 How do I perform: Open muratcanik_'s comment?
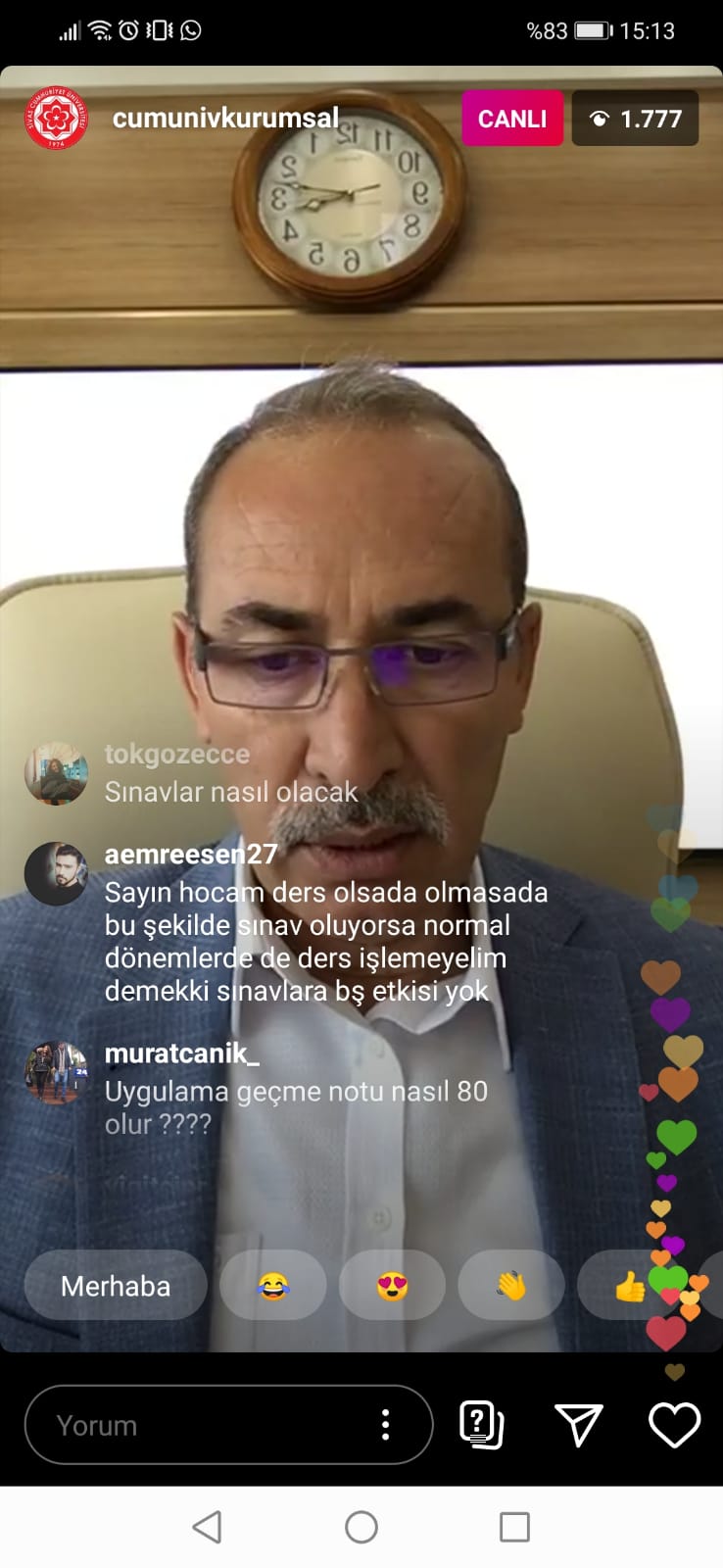click(x=296, y=1090)
